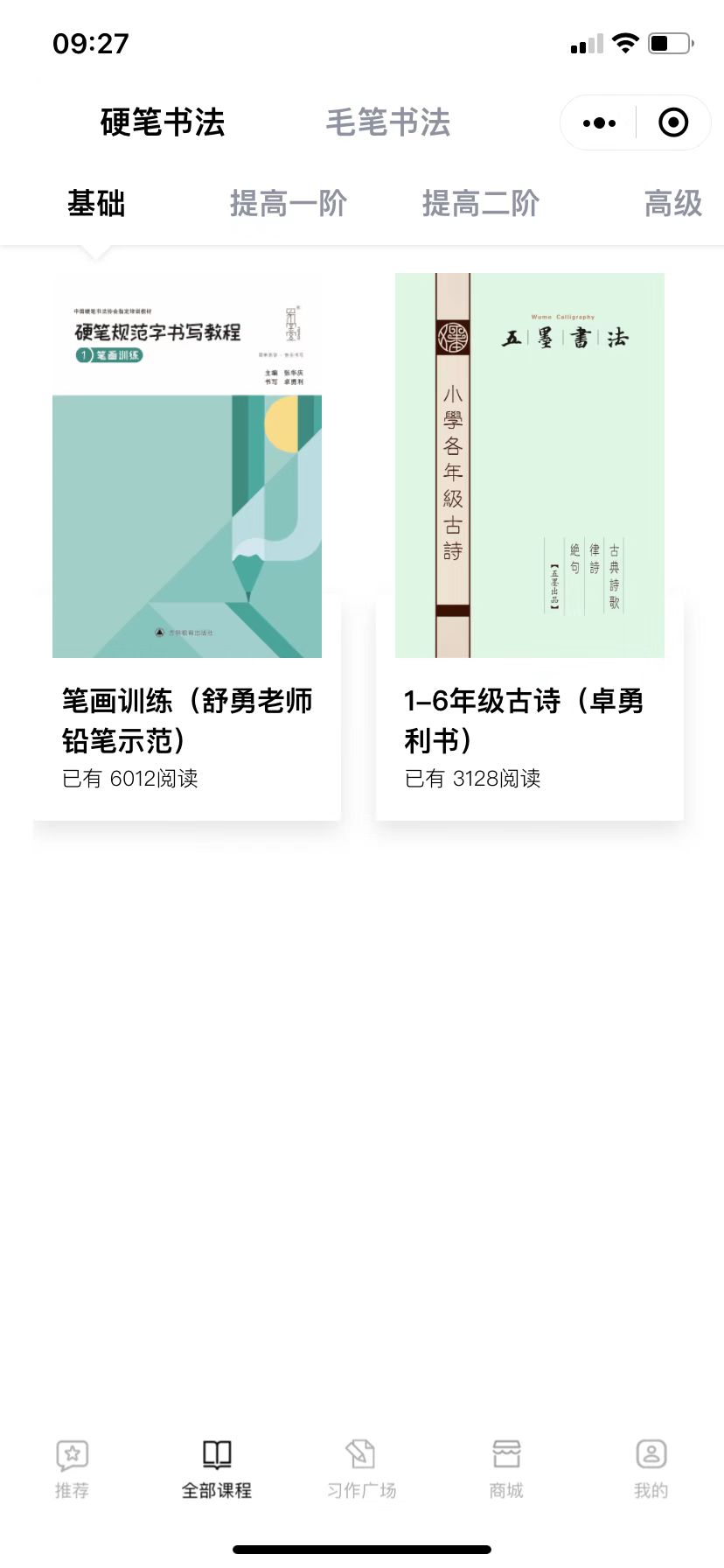The image size is (724, 1568).
Task: Open the 我的 profile tab
Action: click(x=651, y=1469)
